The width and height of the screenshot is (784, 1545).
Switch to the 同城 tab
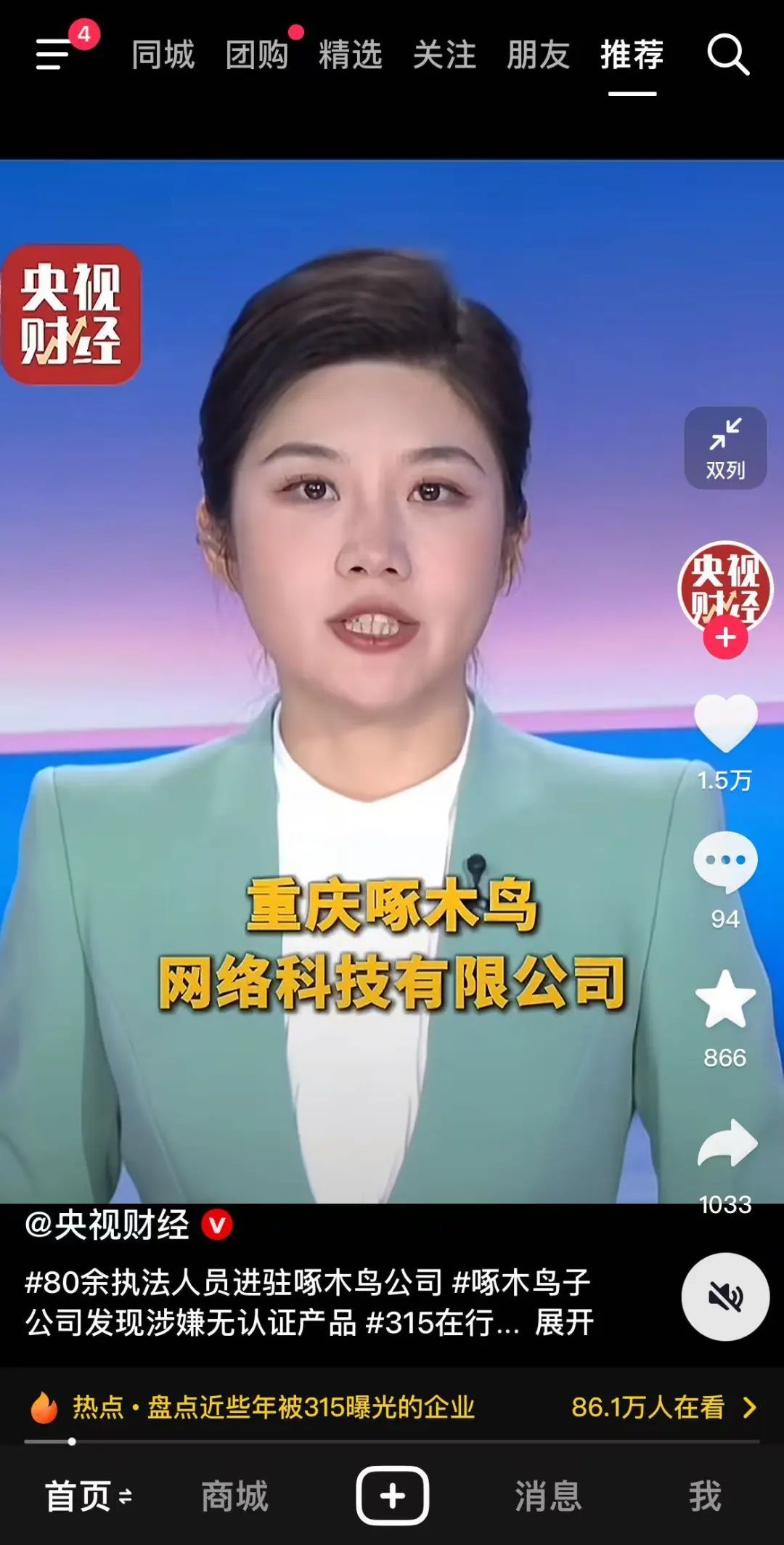point(163,55)
